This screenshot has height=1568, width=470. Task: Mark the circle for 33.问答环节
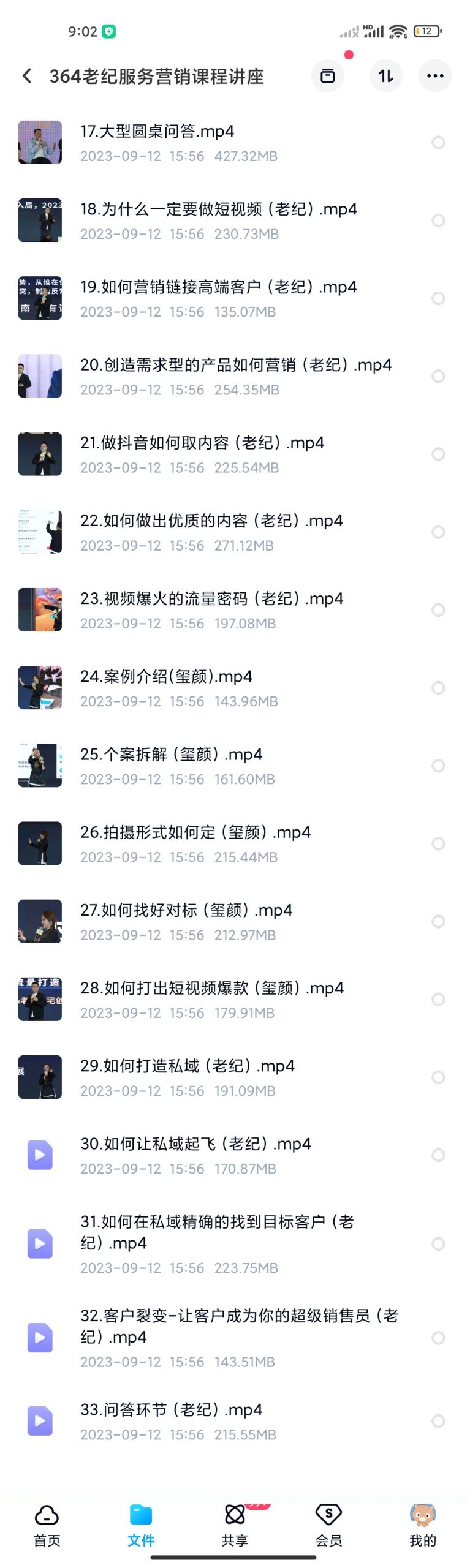[438, 1421]
